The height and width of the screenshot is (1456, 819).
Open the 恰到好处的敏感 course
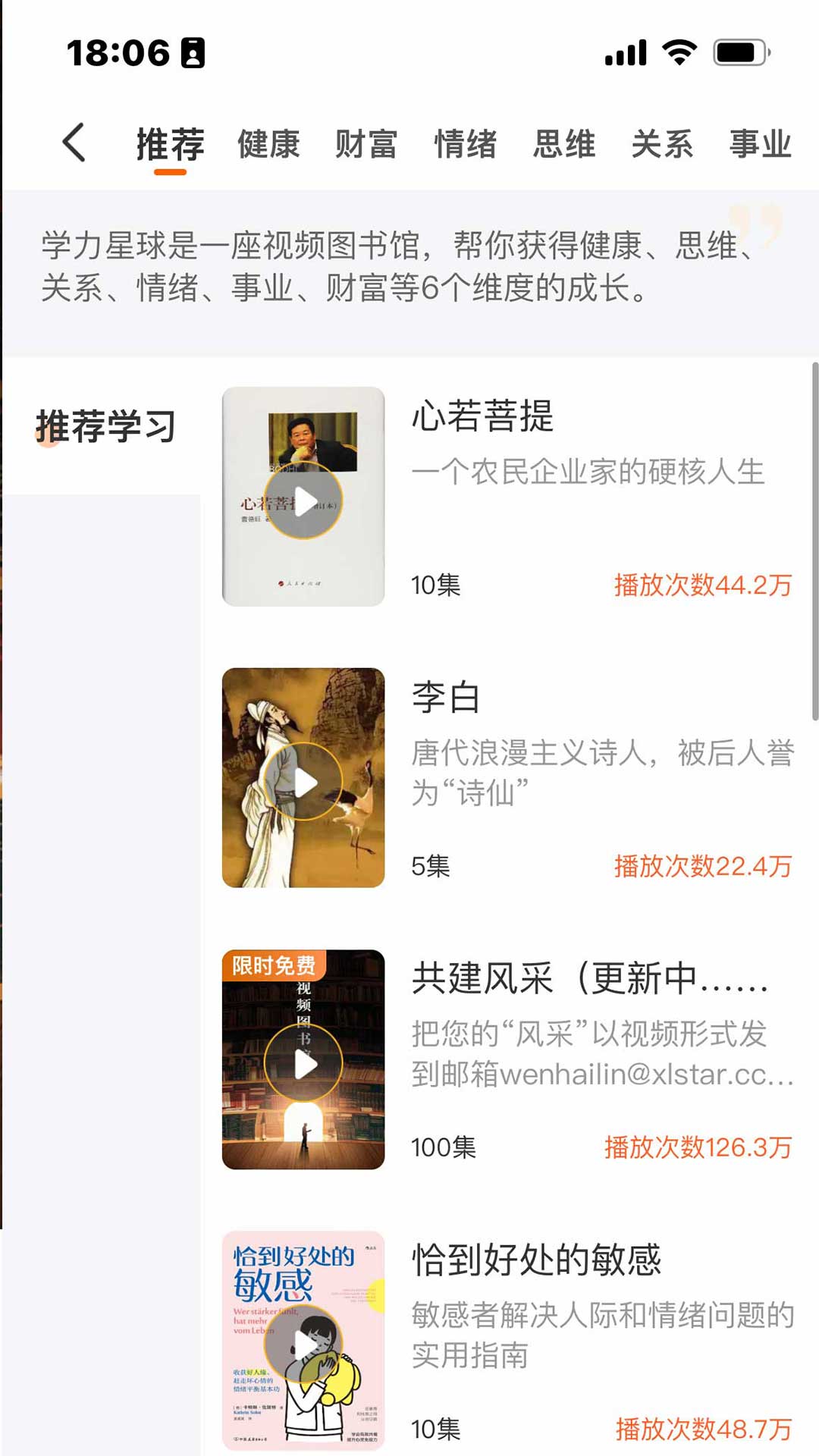tap(536, 1260)
